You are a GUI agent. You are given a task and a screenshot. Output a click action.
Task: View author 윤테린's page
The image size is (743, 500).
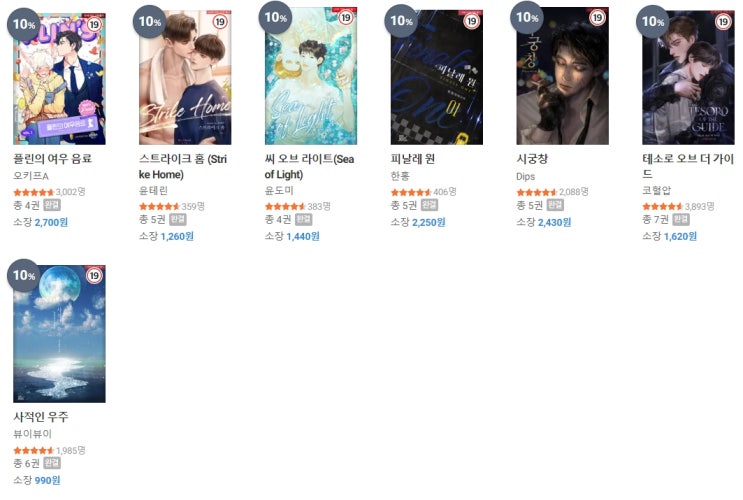(153, 190)
